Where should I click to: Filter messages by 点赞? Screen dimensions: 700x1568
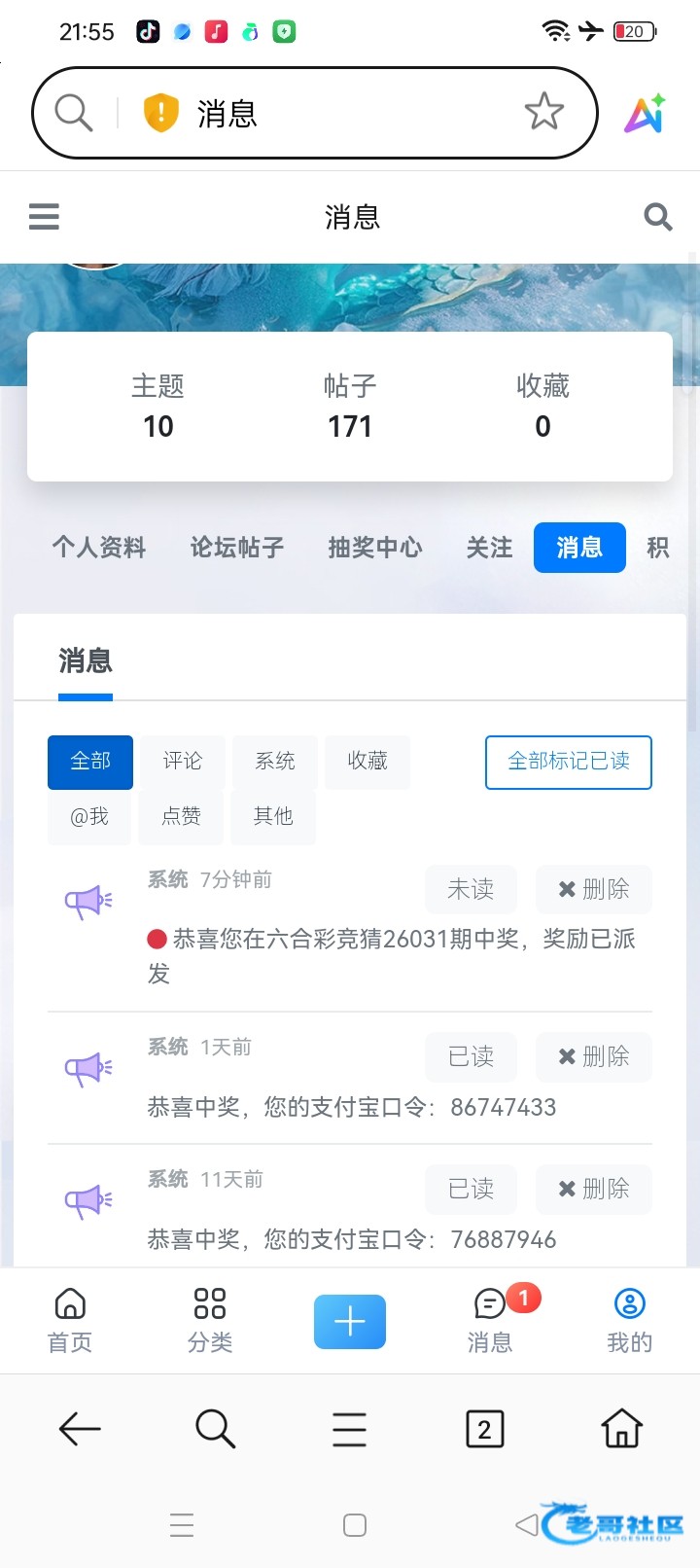pyautogui.click(x=181, y=816)
